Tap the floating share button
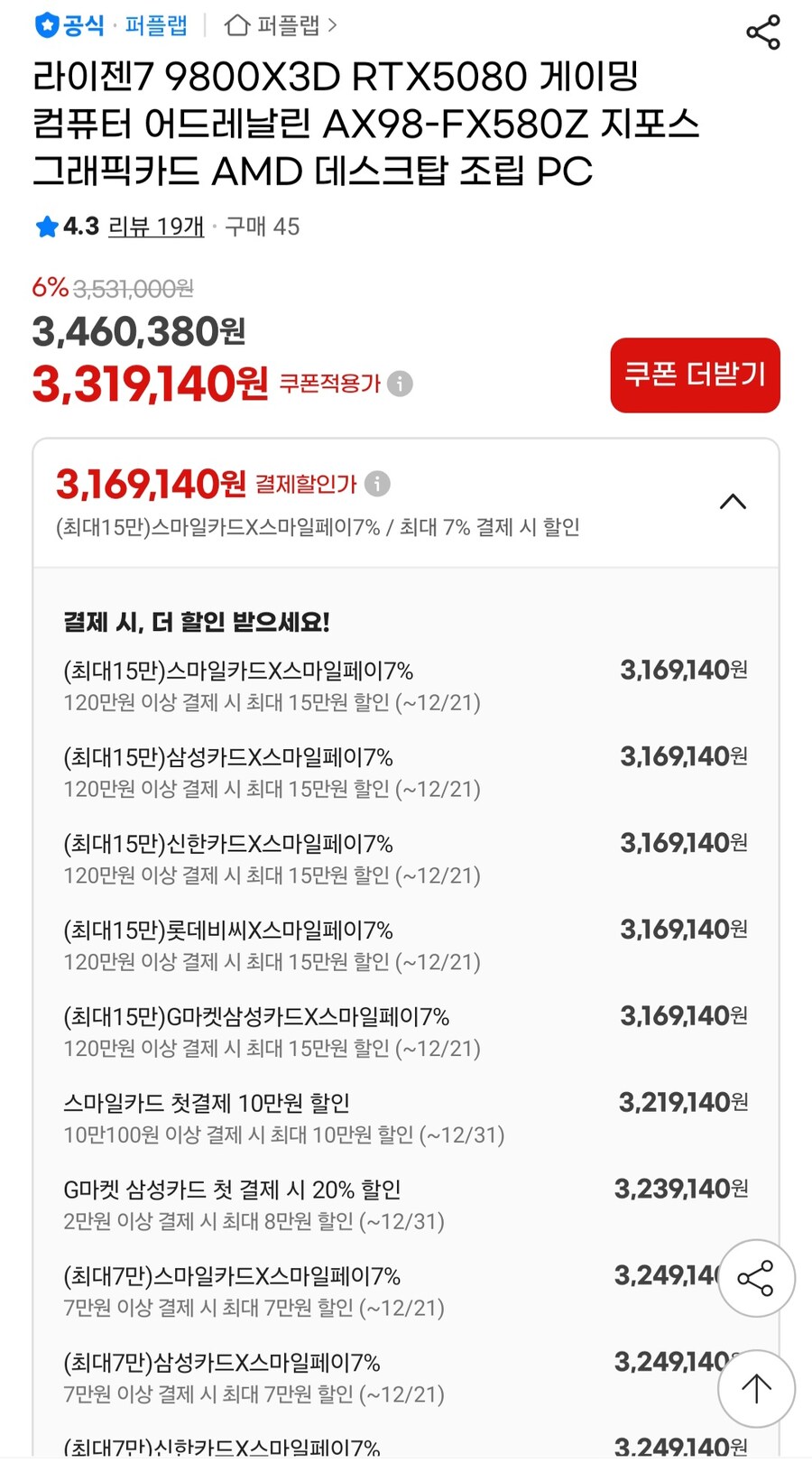This screenshot has height=1472, width=812. pyautogui.click(x=755, y=1278)
